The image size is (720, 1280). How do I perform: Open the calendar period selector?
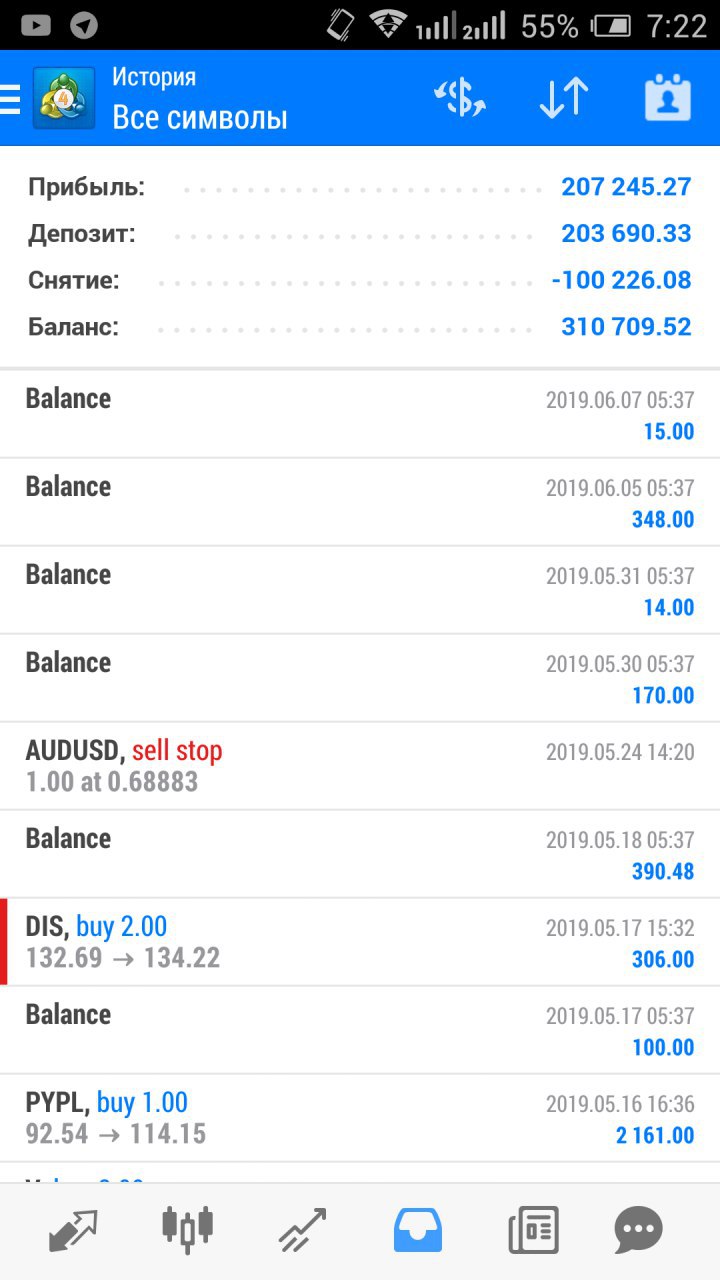[667, 99]
